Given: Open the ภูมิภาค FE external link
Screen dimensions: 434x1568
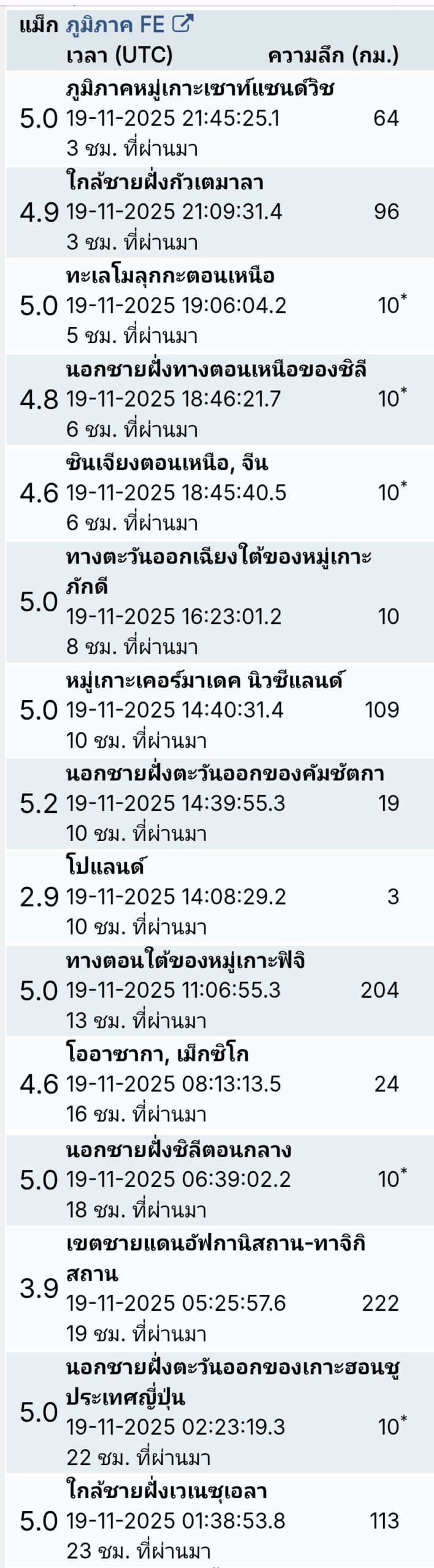Looking at the screenshot, I should pos(129,25).
